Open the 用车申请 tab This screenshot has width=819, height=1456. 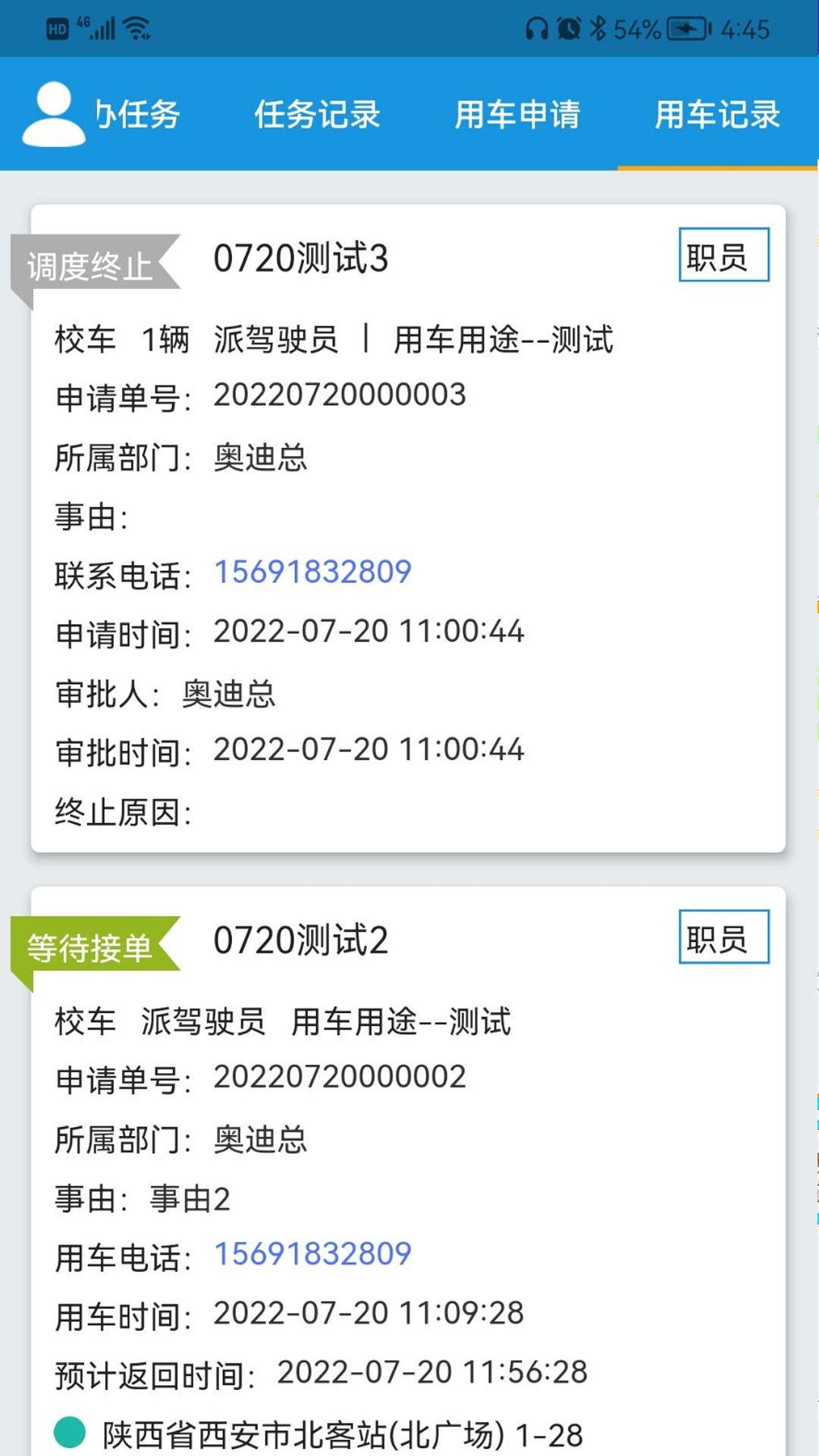pos(519,116)
